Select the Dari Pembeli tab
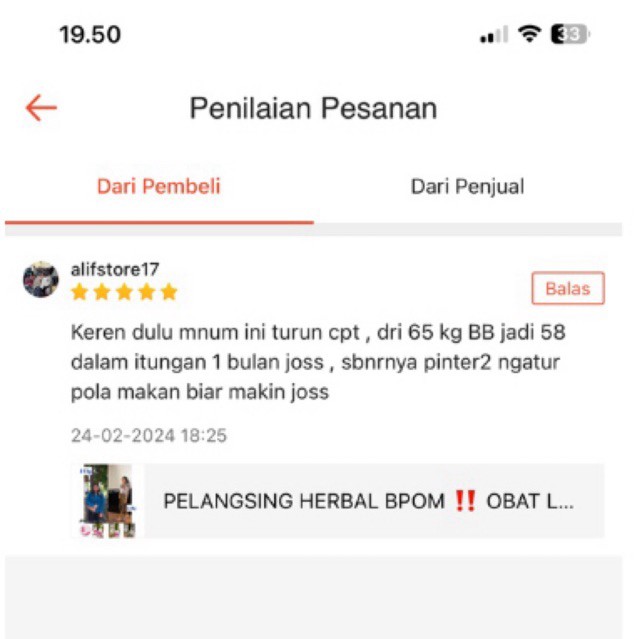The image size is (639, 639). coord(159,187)
